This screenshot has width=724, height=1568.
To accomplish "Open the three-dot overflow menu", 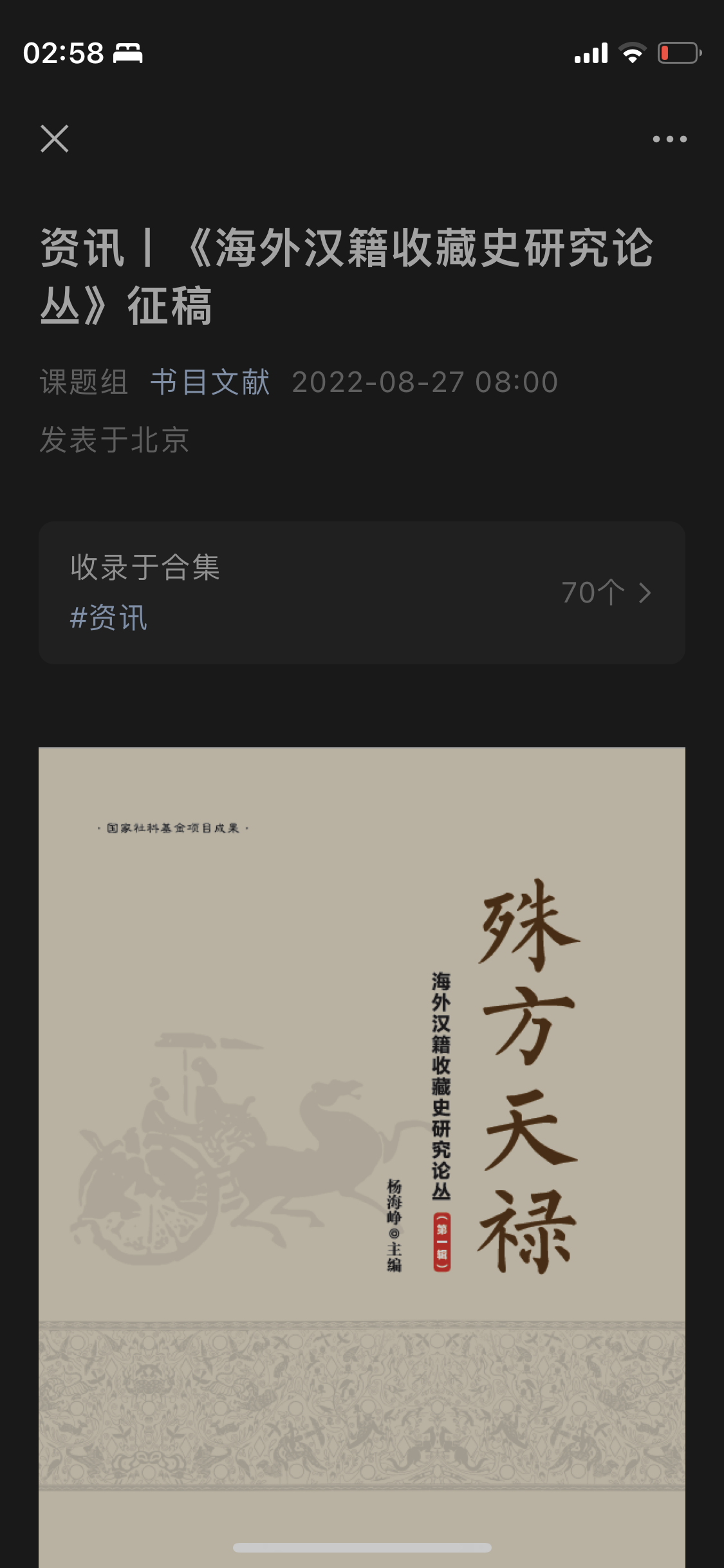I will click(669, 139).
